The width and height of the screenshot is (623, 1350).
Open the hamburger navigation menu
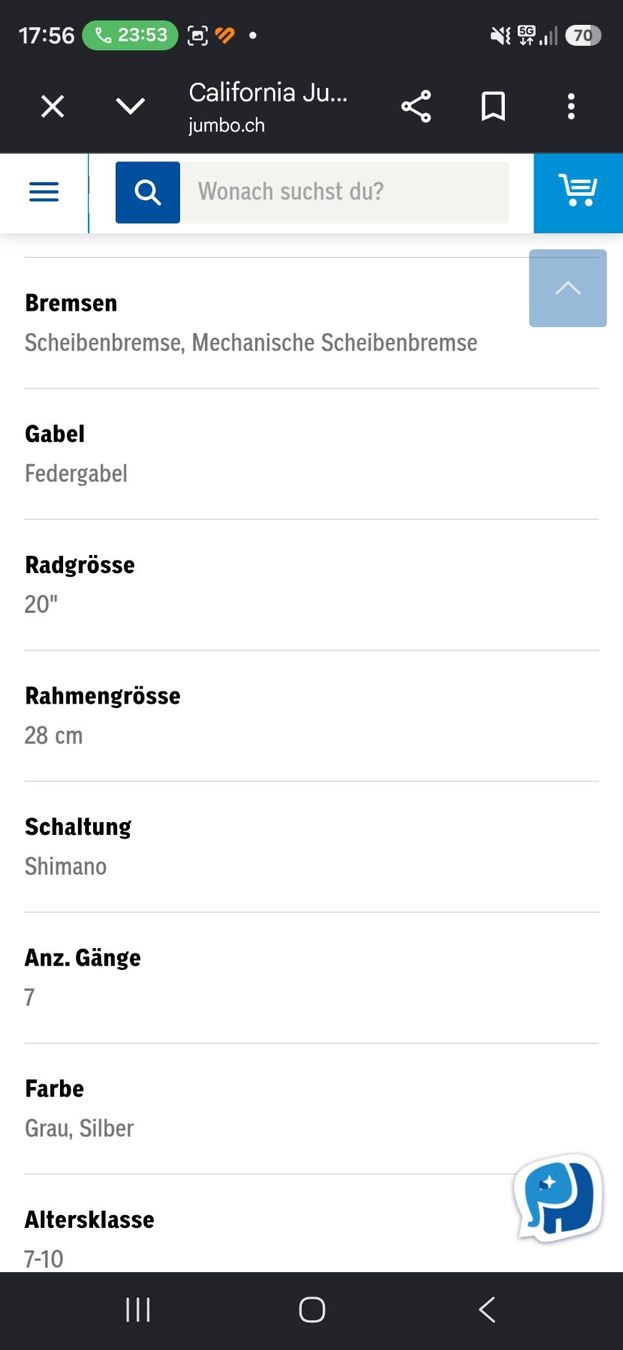44,192
